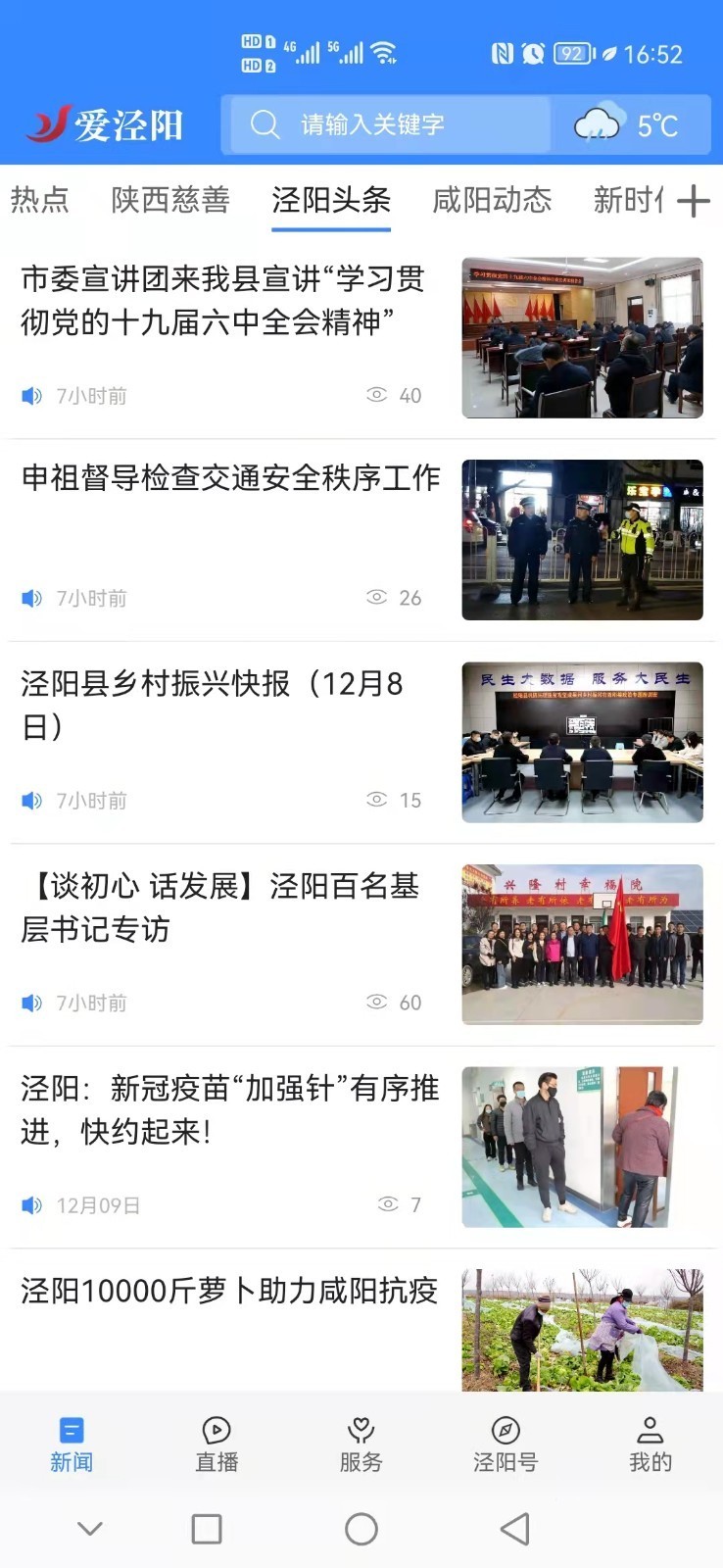Play audio for the 泾阳县乡村振兴快报 article
The image size is (723, 1568).
[x=30, y=800]
